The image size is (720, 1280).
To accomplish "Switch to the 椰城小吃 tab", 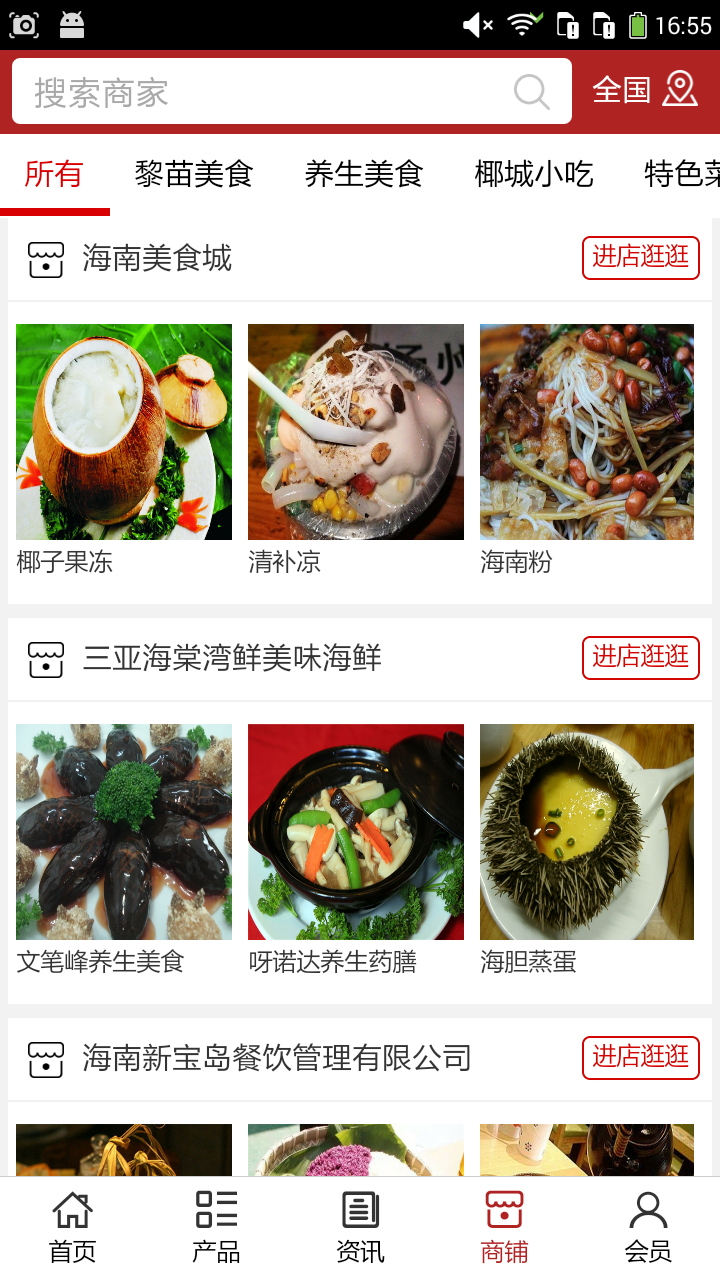I will [534, 174].
